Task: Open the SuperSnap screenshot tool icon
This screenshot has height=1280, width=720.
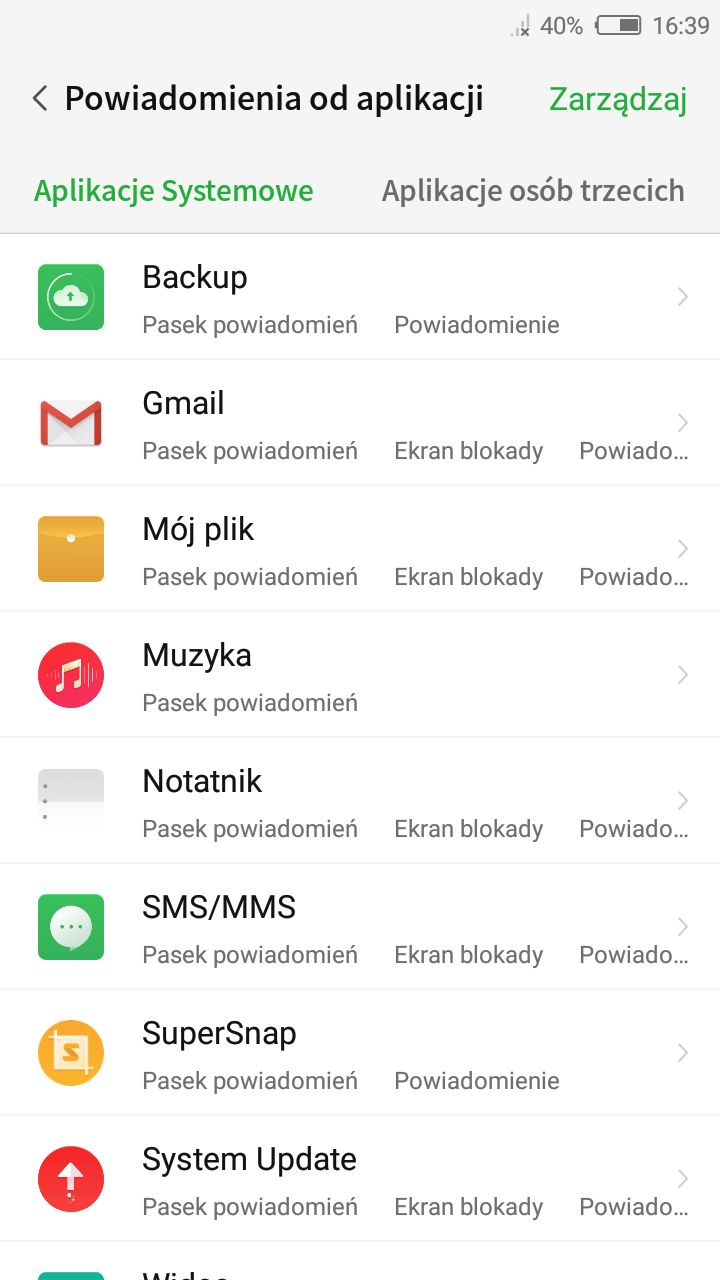Action: (x=70, y=1052)
